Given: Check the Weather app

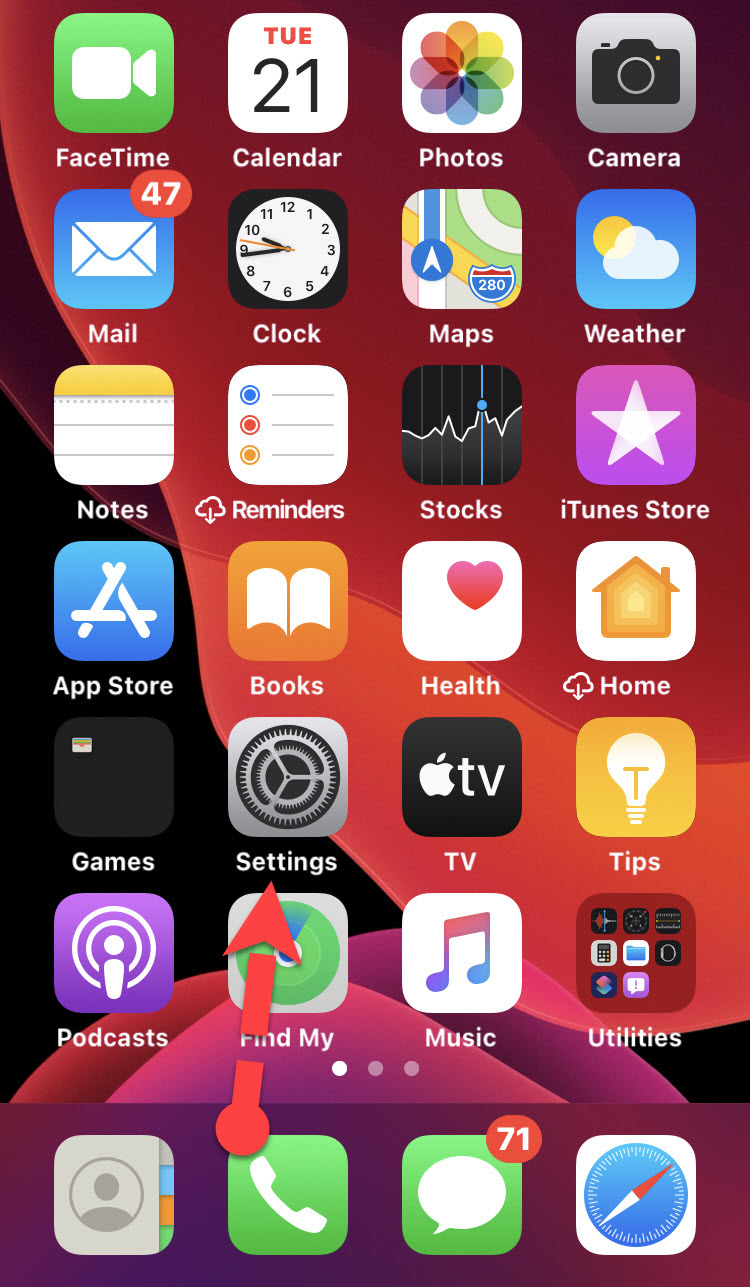Looking at the screenshot, I should coord(635,249).
